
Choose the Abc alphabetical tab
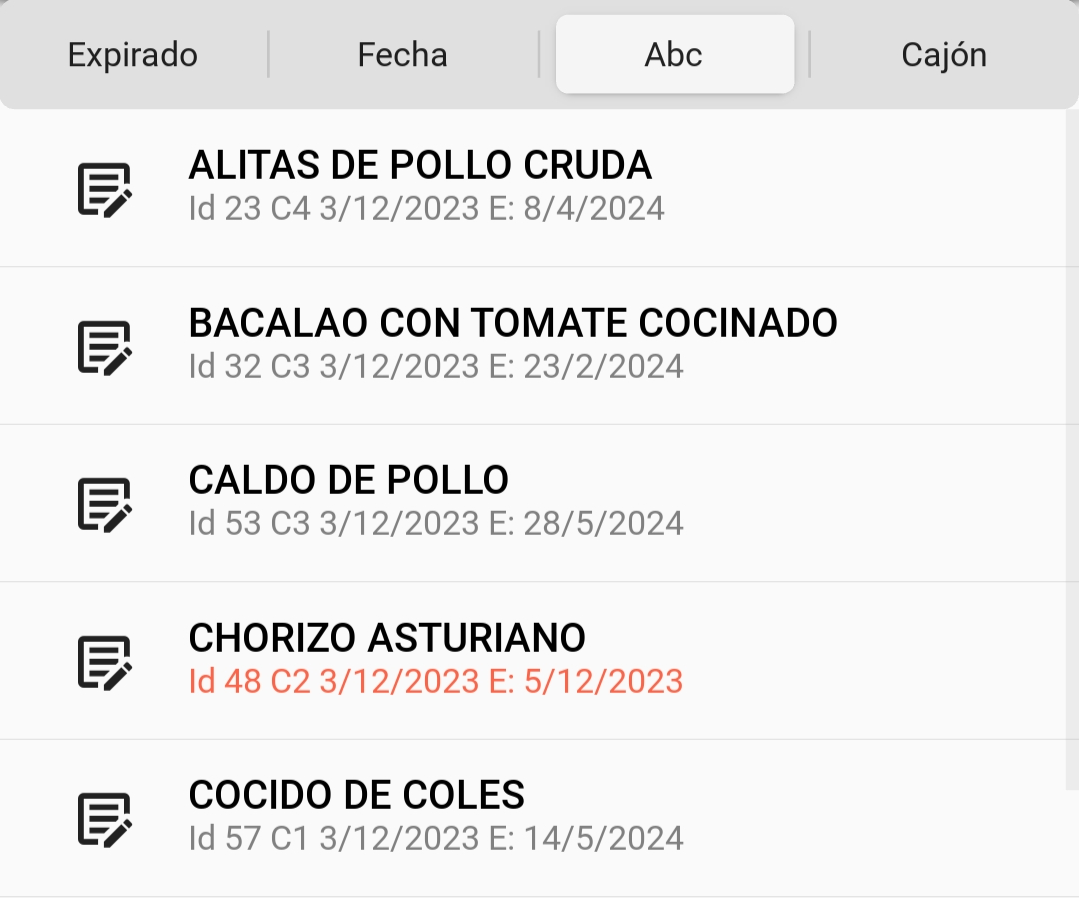(674, 54)
